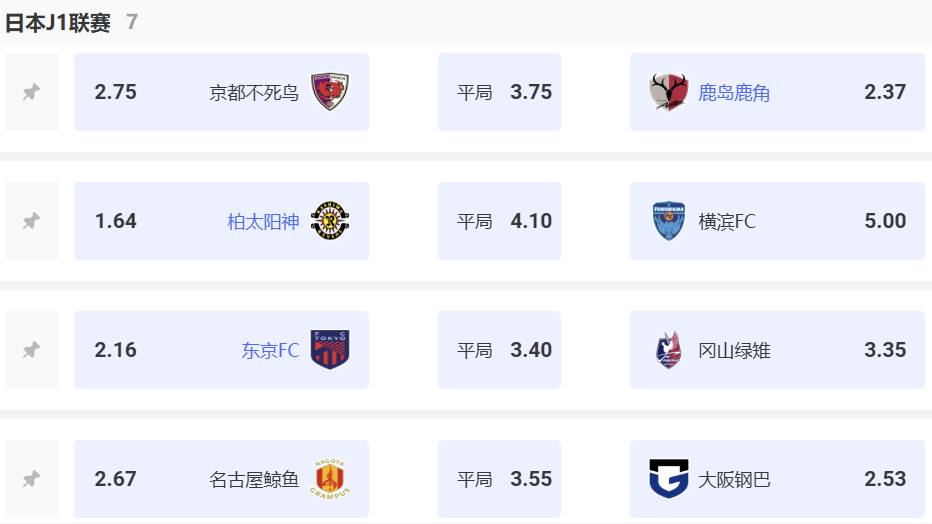Pin the 京都不死鸟 vs 鹿岛鹿角 match

tap(31, 92)
